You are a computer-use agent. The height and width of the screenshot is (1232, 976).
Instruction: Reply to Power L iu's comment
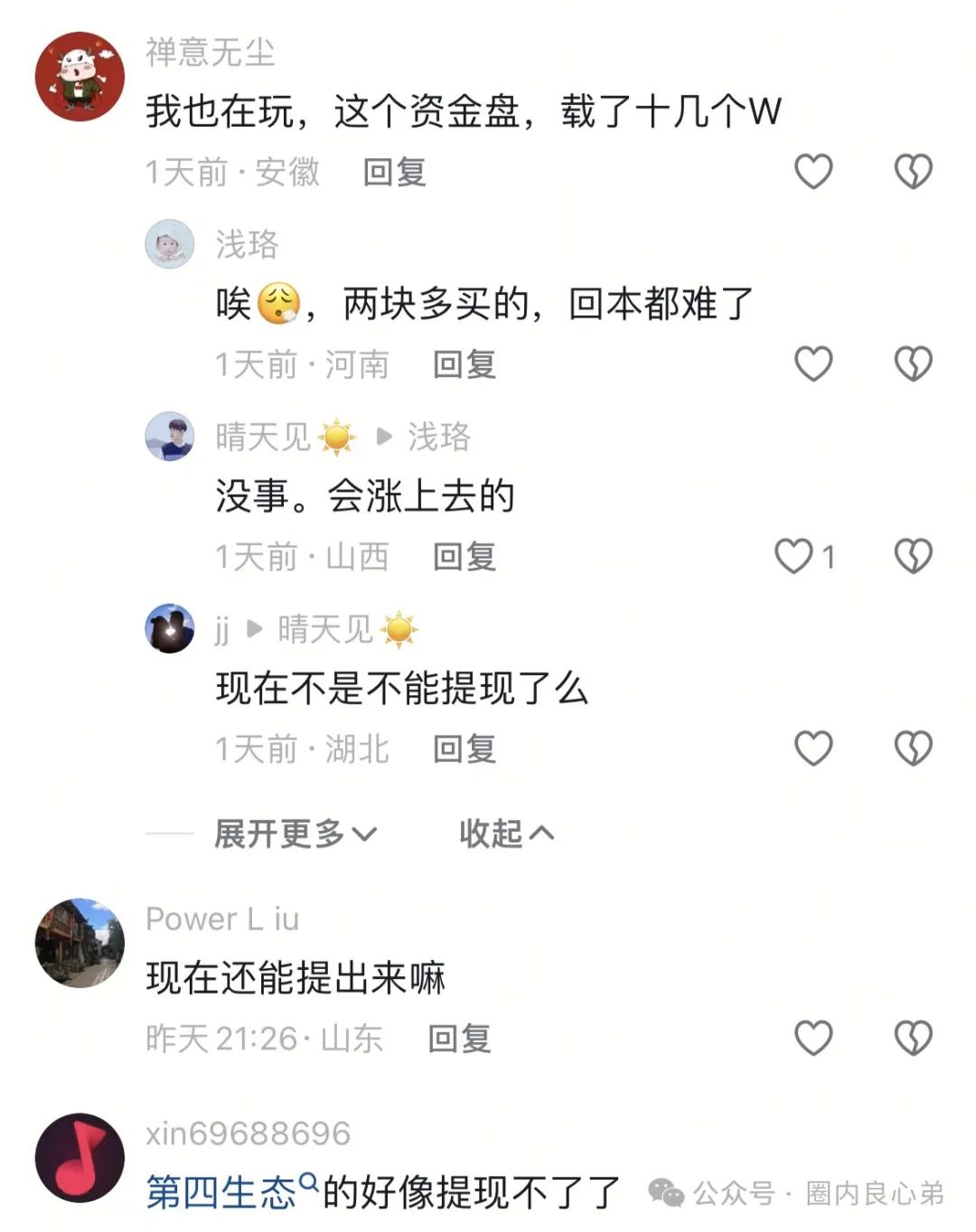[x=459, y=1039]
